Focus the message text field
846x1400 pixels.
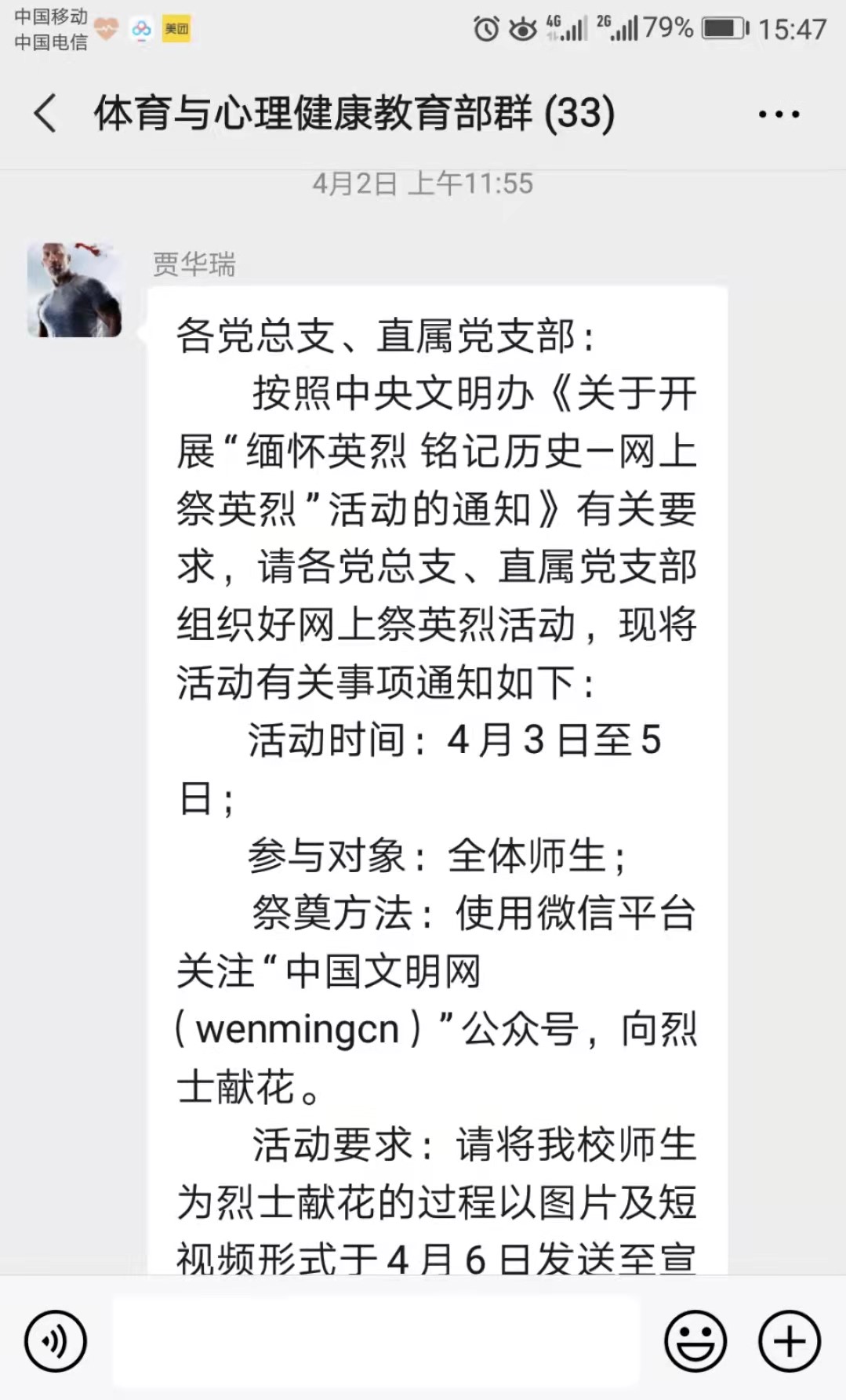376,1341
